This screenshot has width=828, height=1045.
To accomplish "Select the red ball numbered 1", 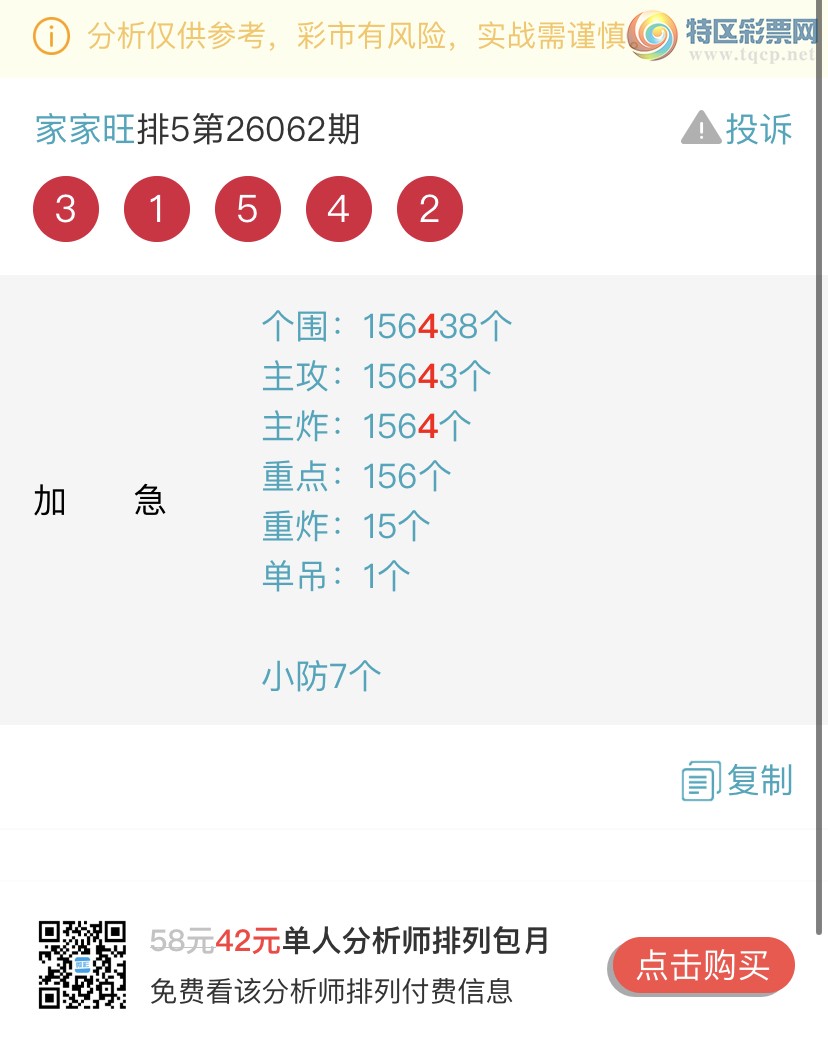I will click(156, 208).
